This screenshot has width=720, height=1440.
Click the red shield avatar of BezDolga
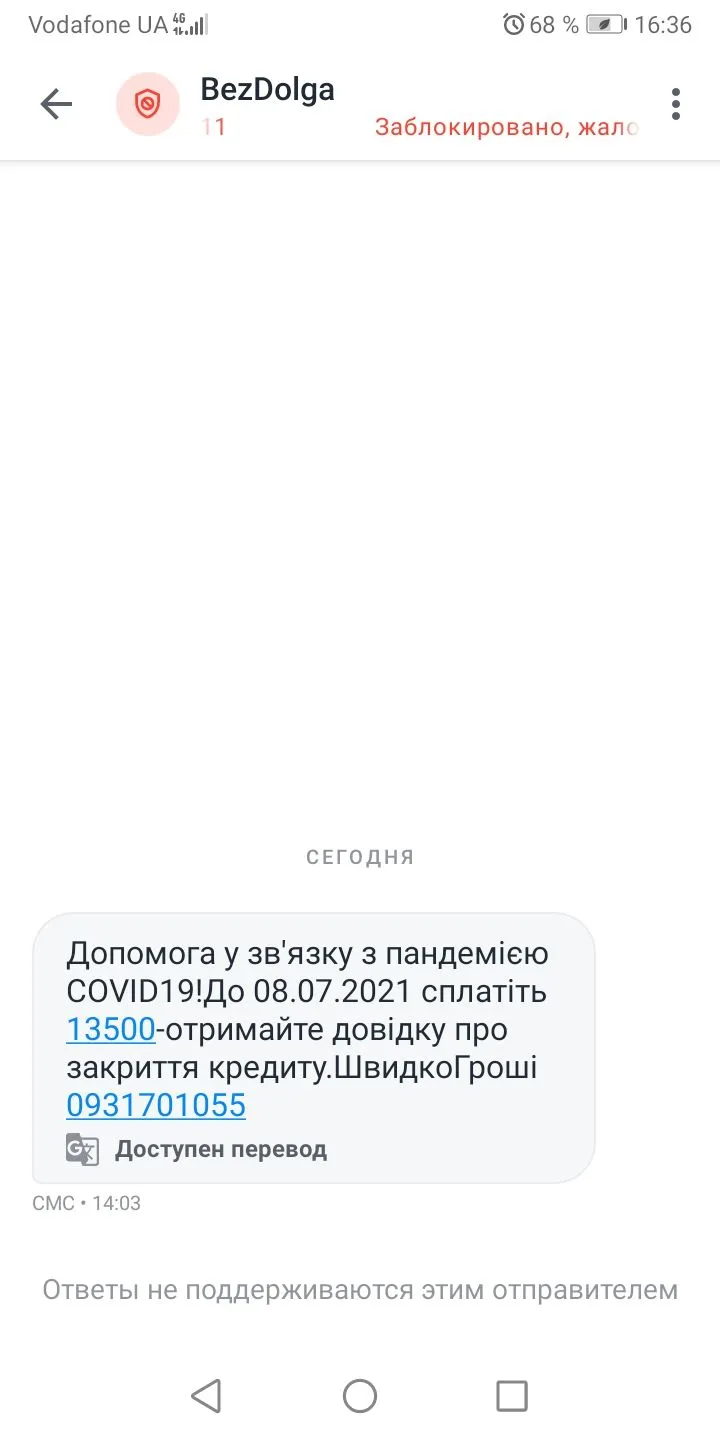tap(148, 103)
